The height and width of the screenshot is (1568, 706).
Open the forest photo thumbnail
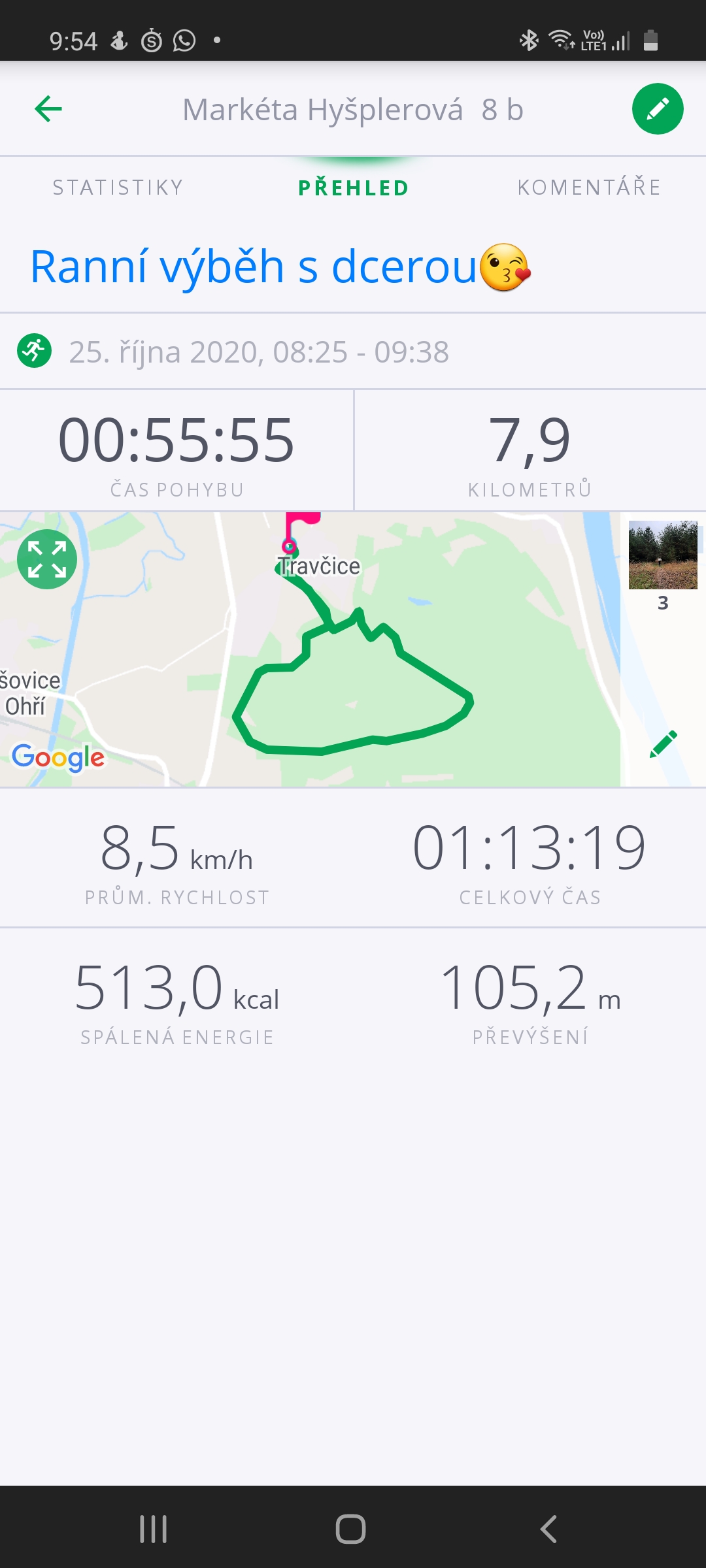coord(663,555)
